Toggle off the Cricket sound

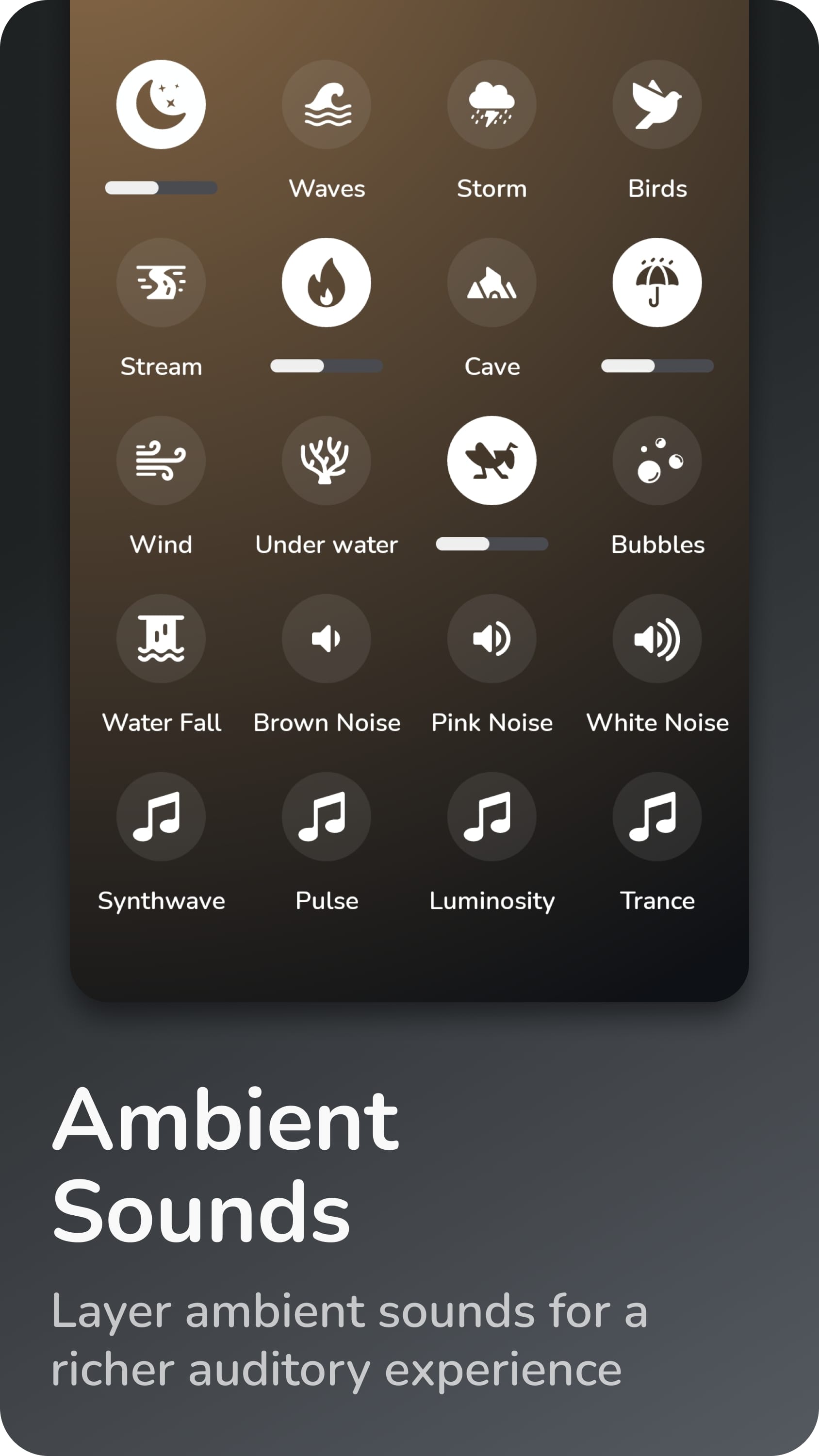click(491, 461)
